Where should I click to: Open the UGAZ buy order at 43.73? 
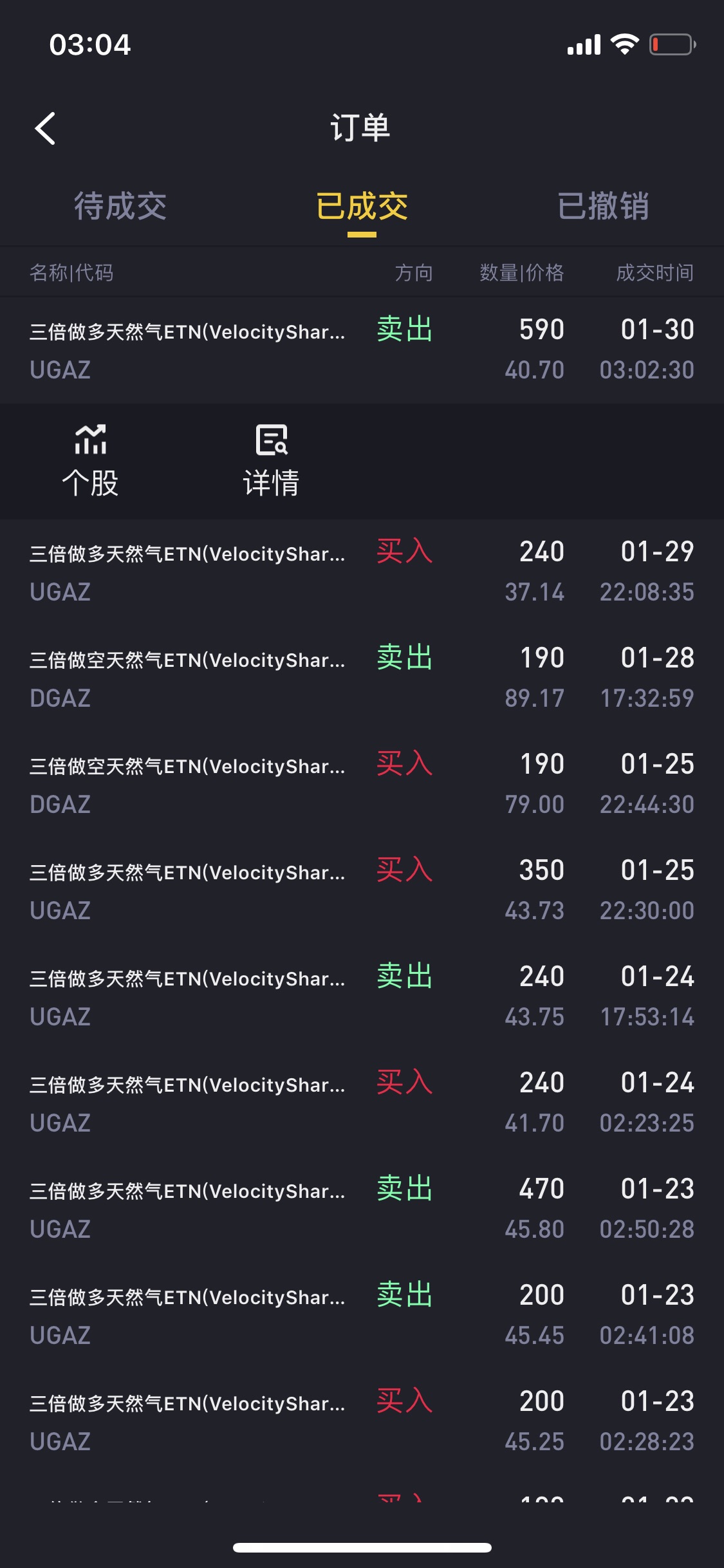click(x=362, y=890)
